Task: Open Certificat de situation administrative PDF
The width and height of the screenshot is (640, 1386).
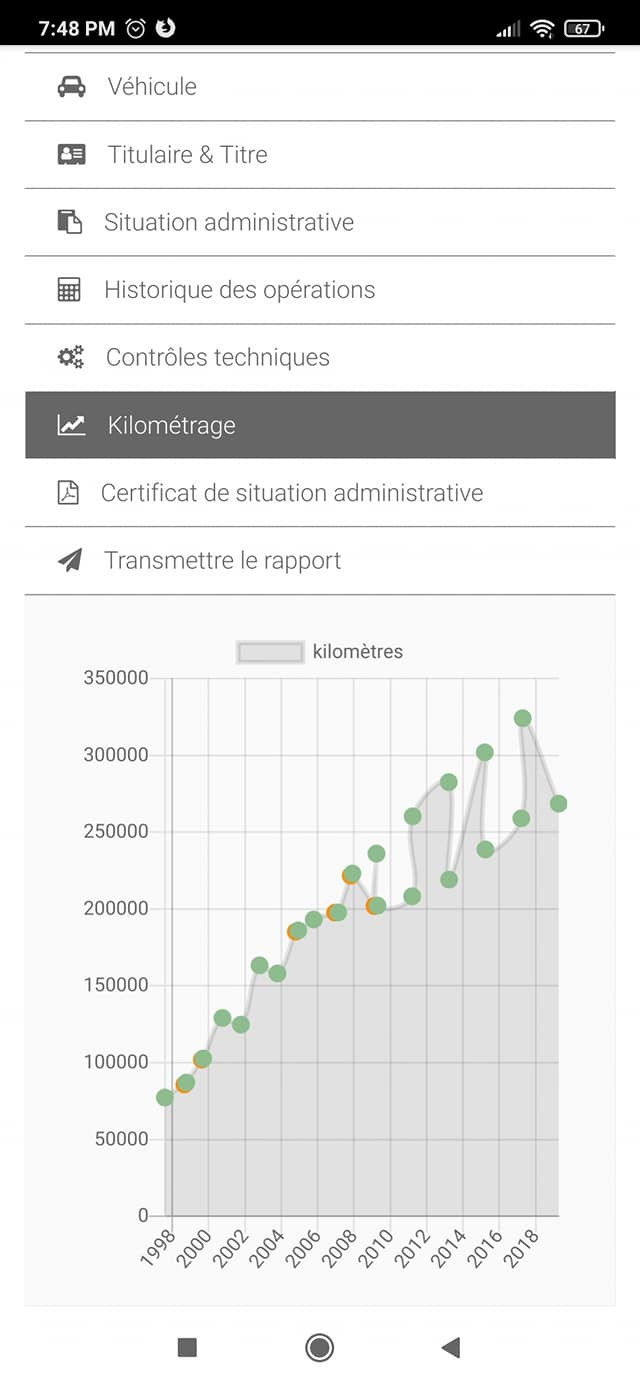Action: (x=291, y=493)
